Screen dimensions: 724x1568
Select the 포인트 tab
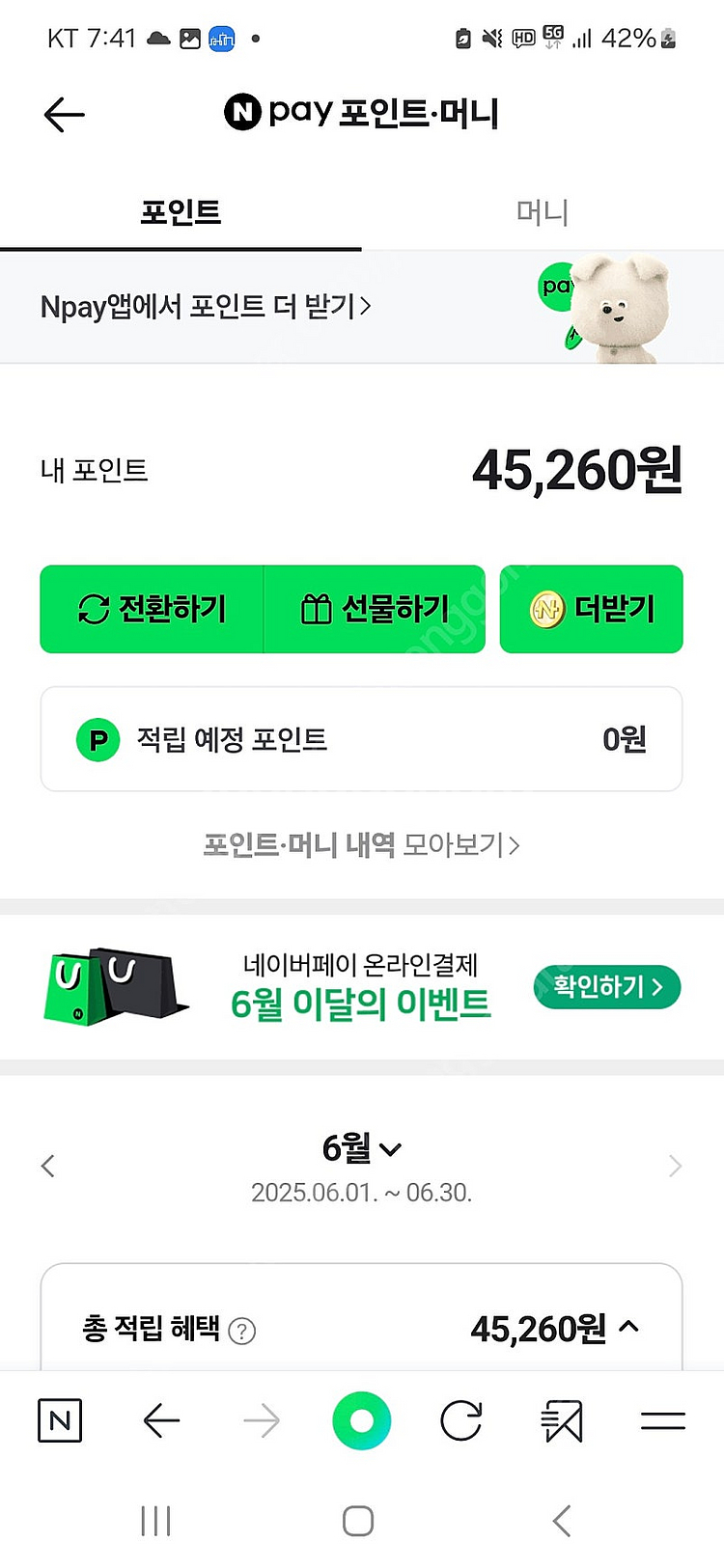pos(181,211)
